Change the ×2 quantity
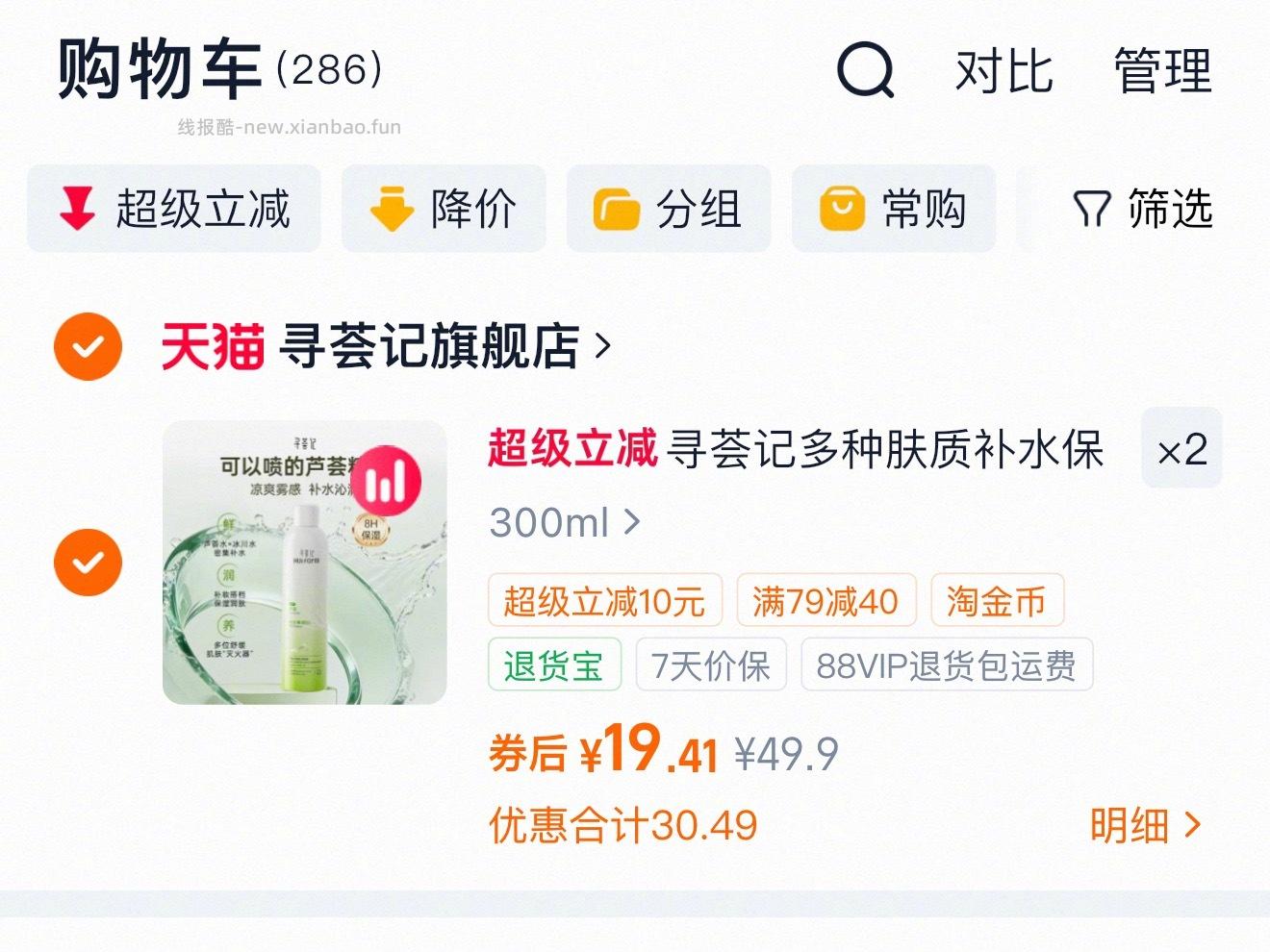The image size is (1270, 952). click(x=1181, y=448)
